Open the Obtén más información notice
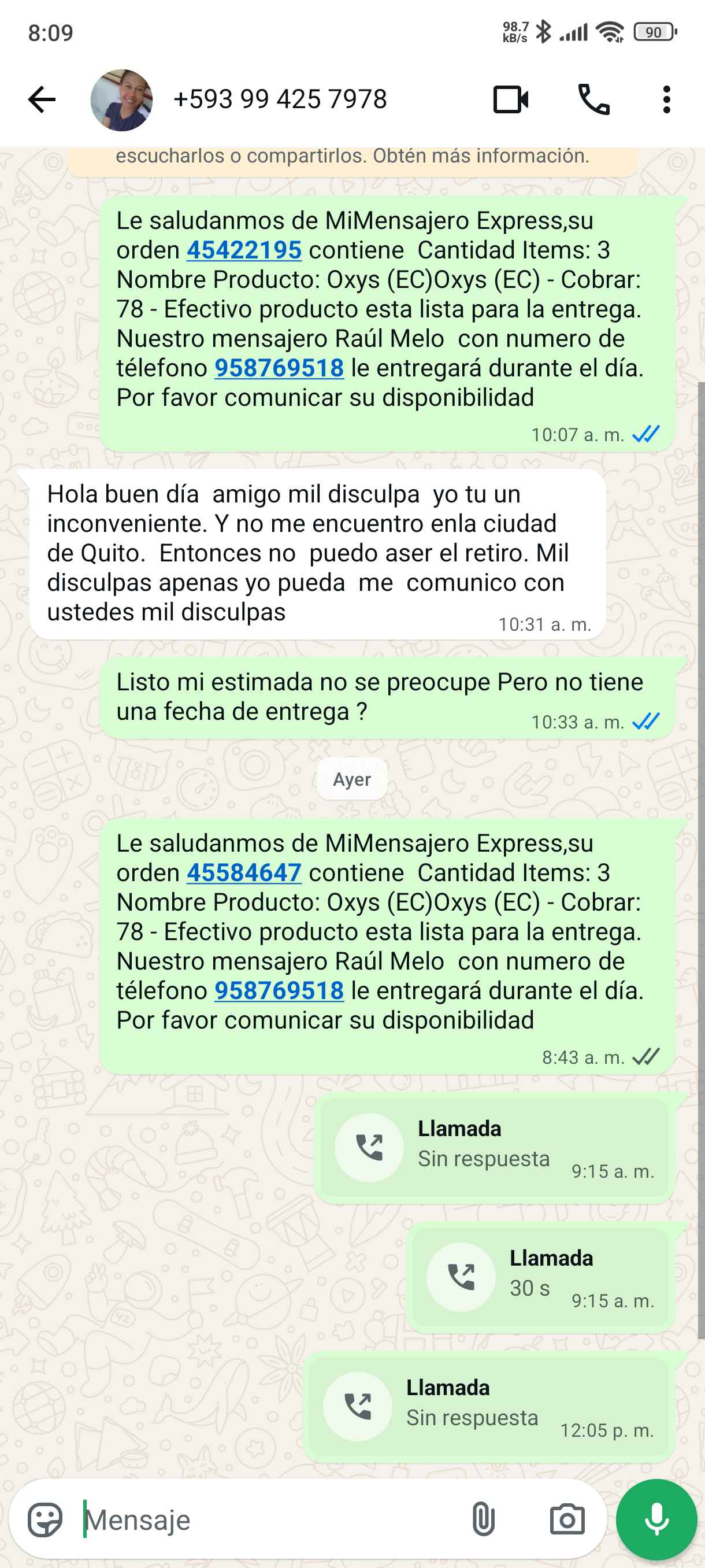This screenshot has height=1568, width=705. tap(481, 157)
